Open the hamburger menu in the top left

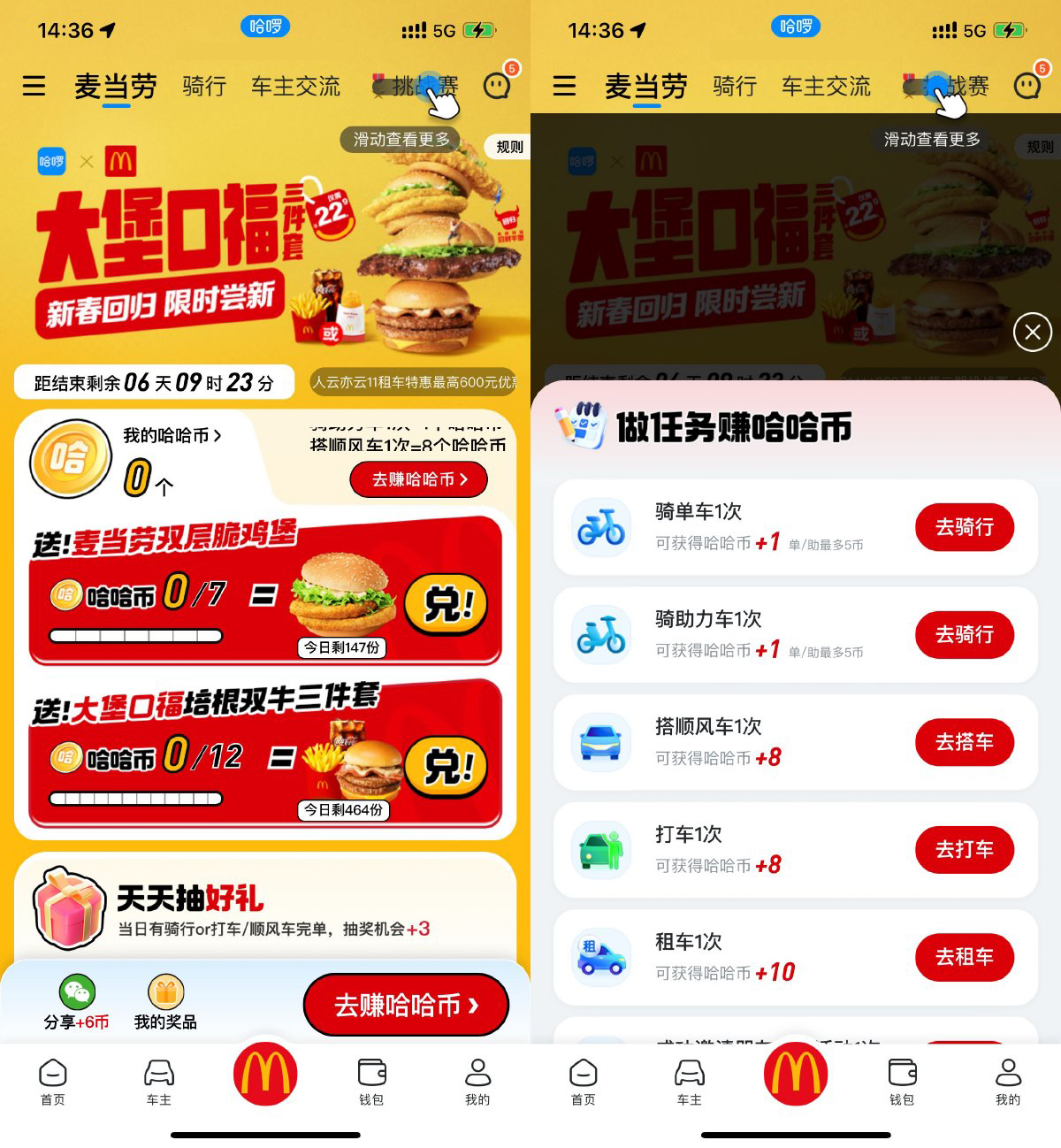point(34,86)
